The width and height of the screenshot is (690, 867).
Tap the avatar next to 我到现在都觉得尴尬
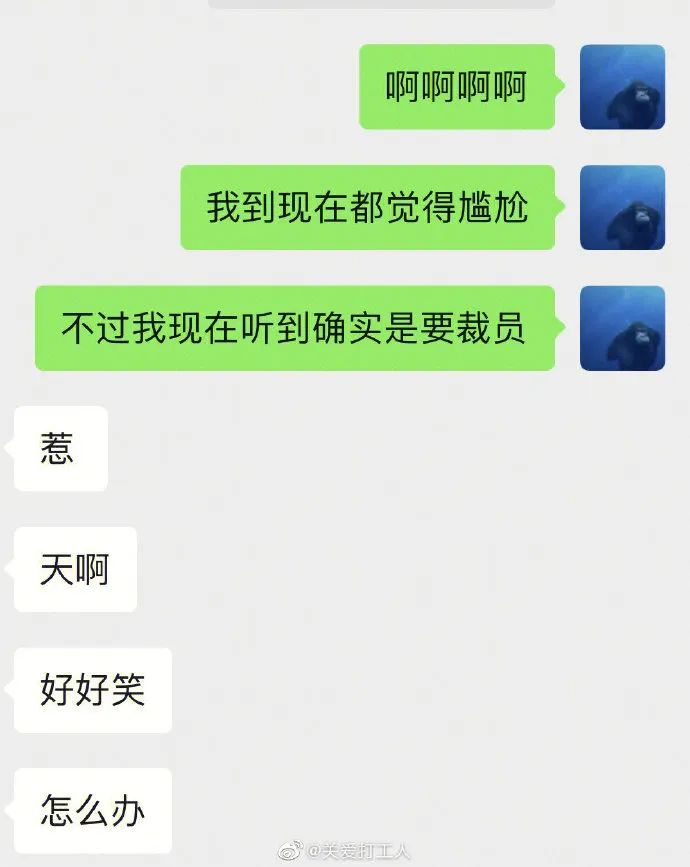622,207
